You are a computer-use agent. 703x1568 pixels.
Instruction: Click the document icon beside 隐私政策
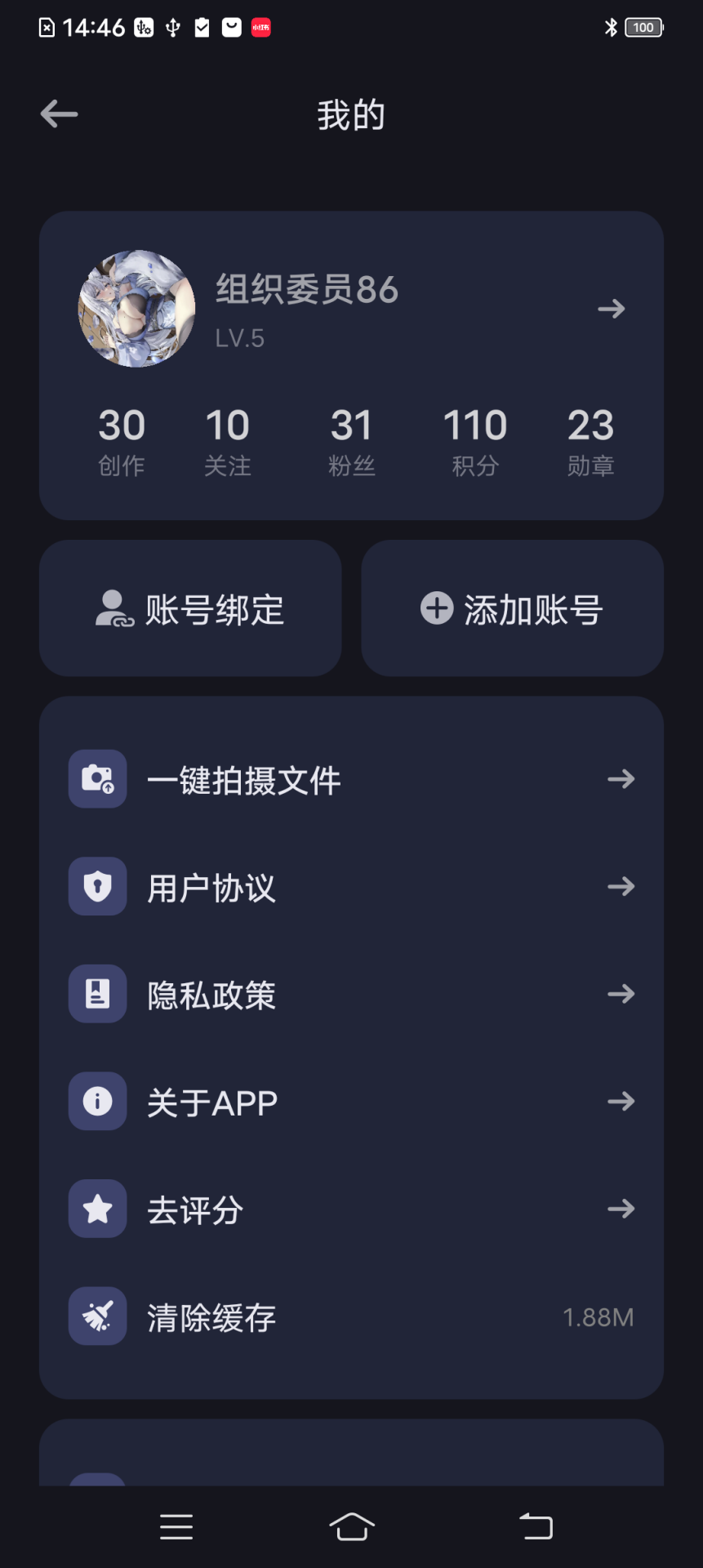[96, 993]
